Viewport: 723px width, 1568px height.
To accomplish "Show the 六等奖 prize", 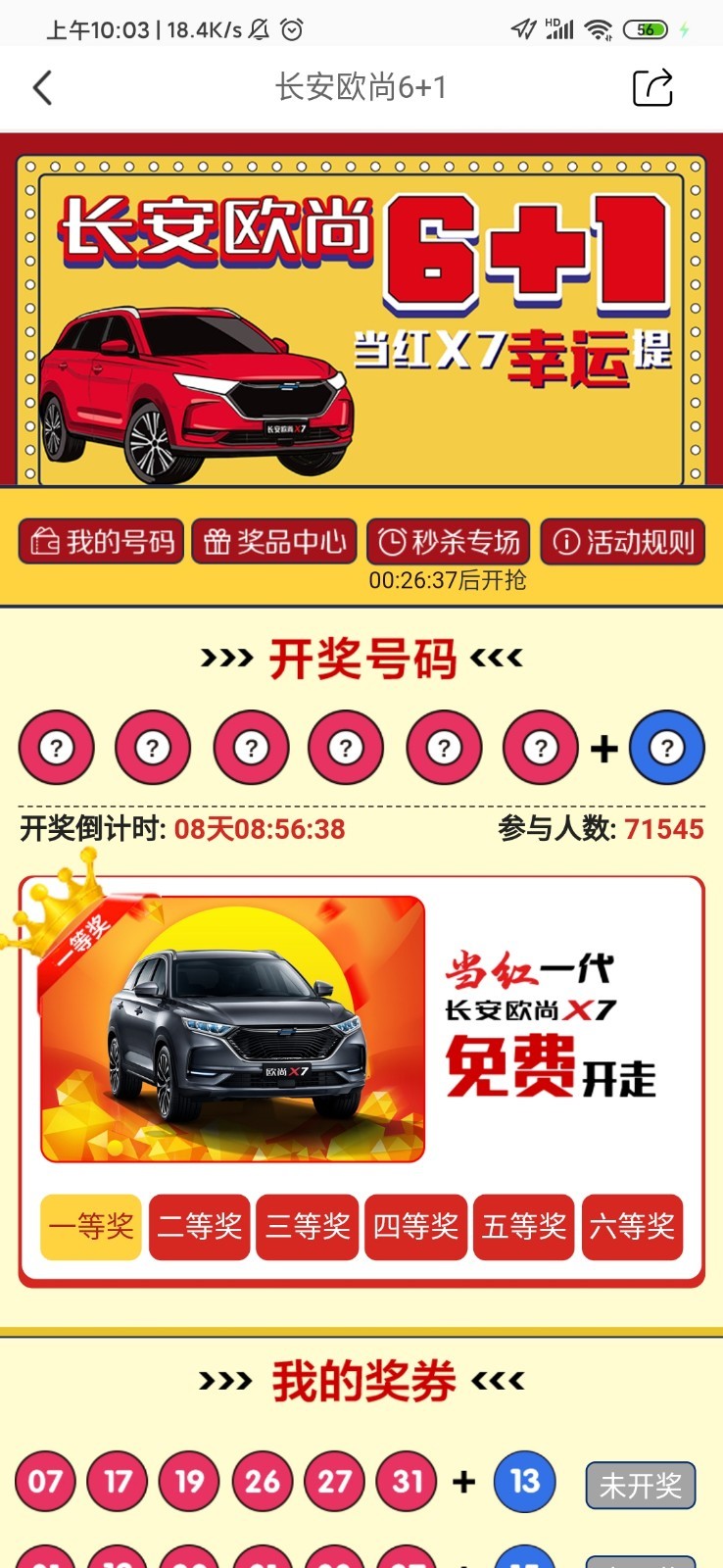I will (x=632, y=1226).
